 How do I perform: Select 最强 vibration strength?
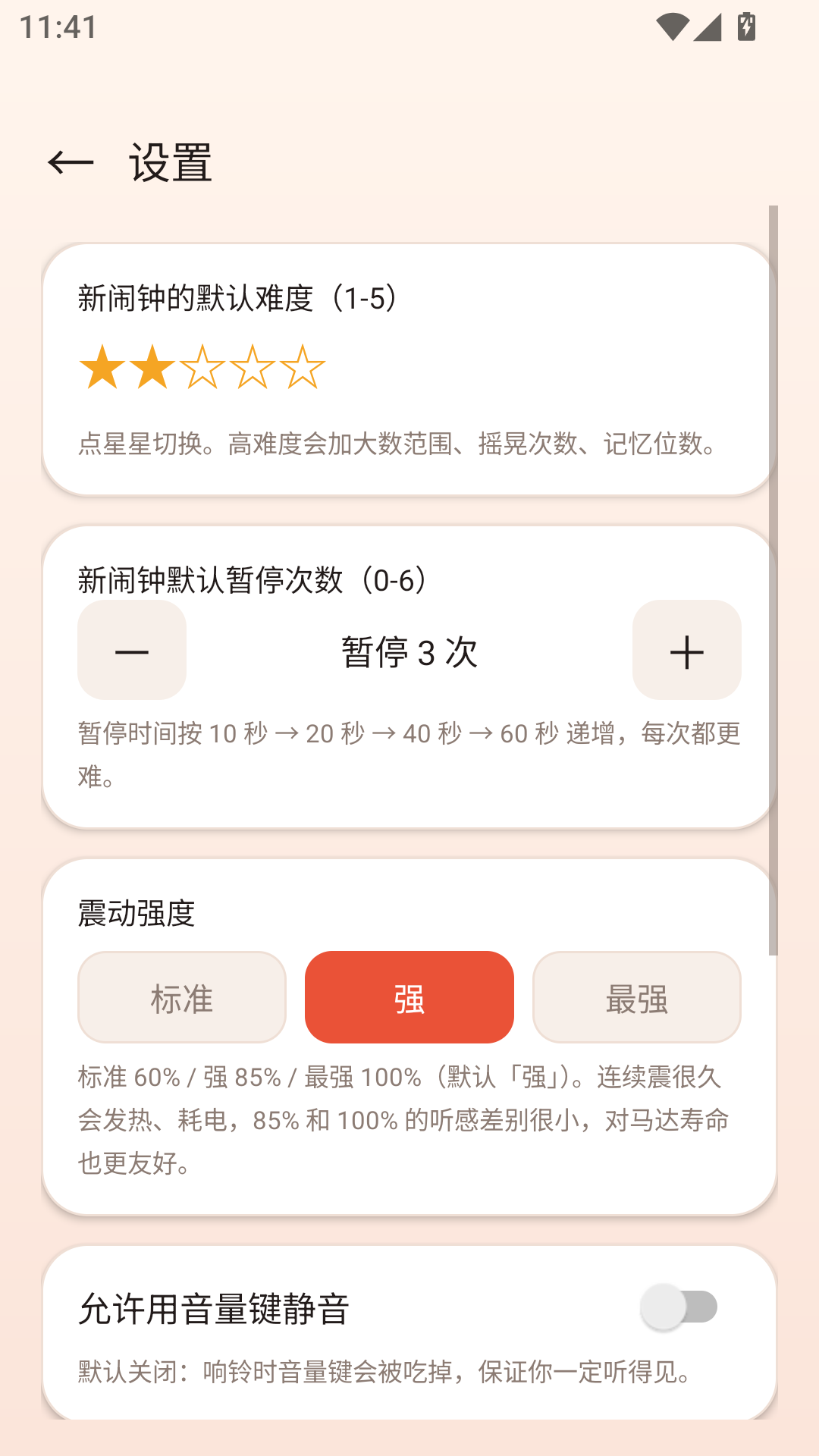click(x=637, y=997)
